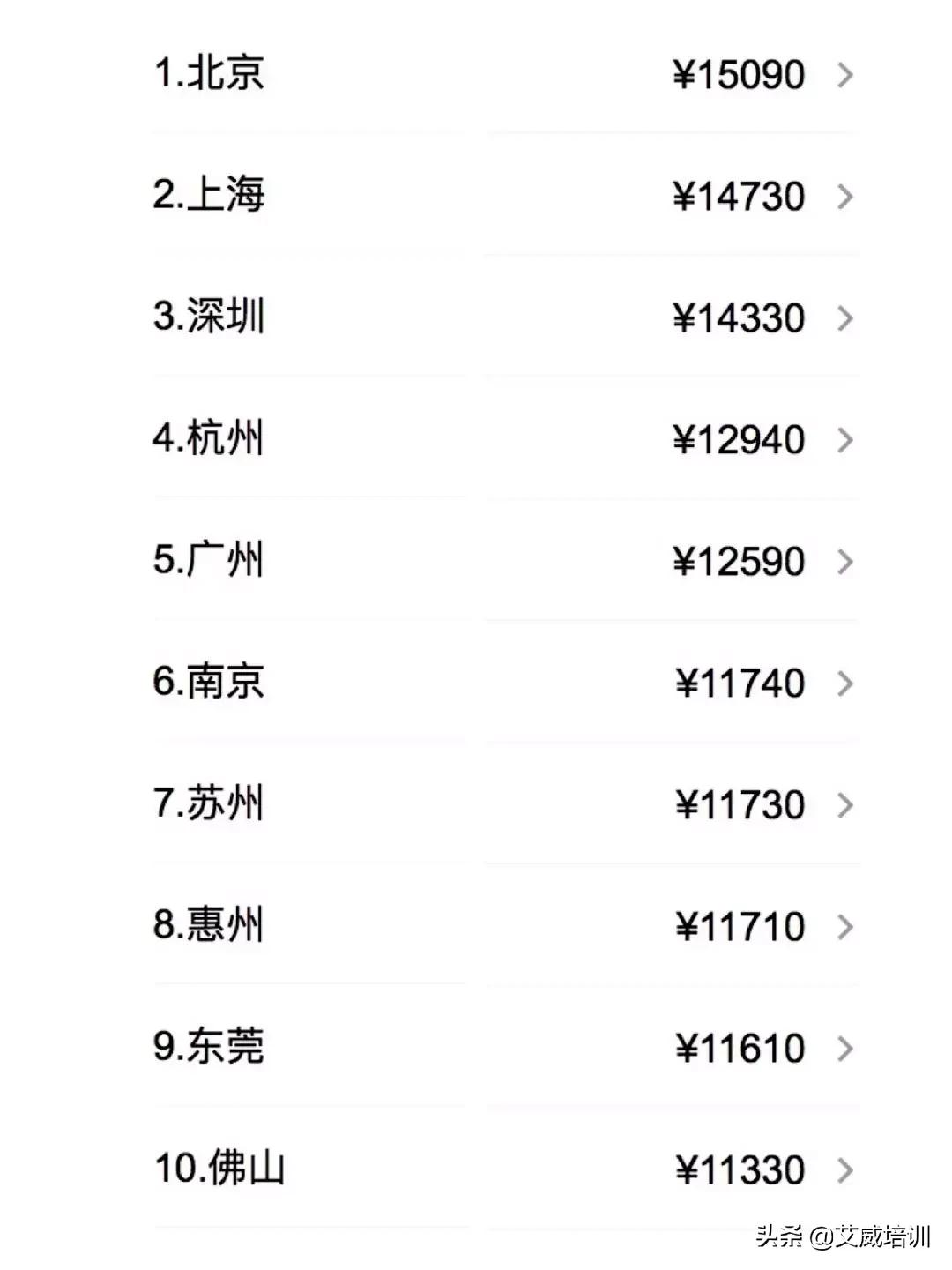The width and height of the screenshot is (952, 1270).
Task: Select the ¥14730 amount for Shanghai
Action: click(x=739, y=198)
